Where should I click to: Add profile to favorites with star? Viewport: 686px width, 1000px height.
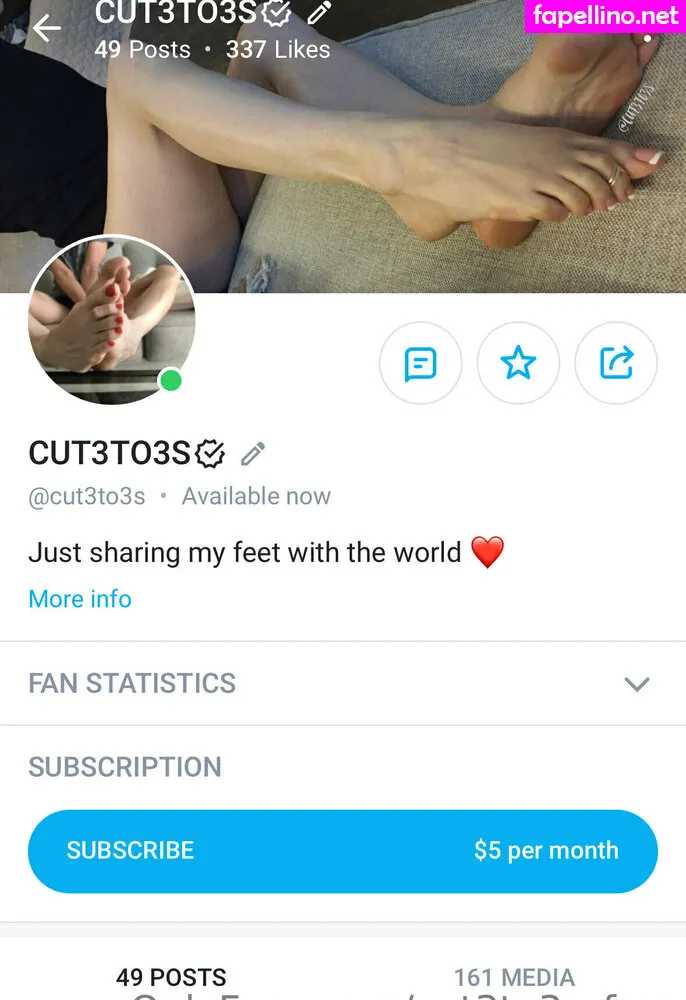point(518,363)
